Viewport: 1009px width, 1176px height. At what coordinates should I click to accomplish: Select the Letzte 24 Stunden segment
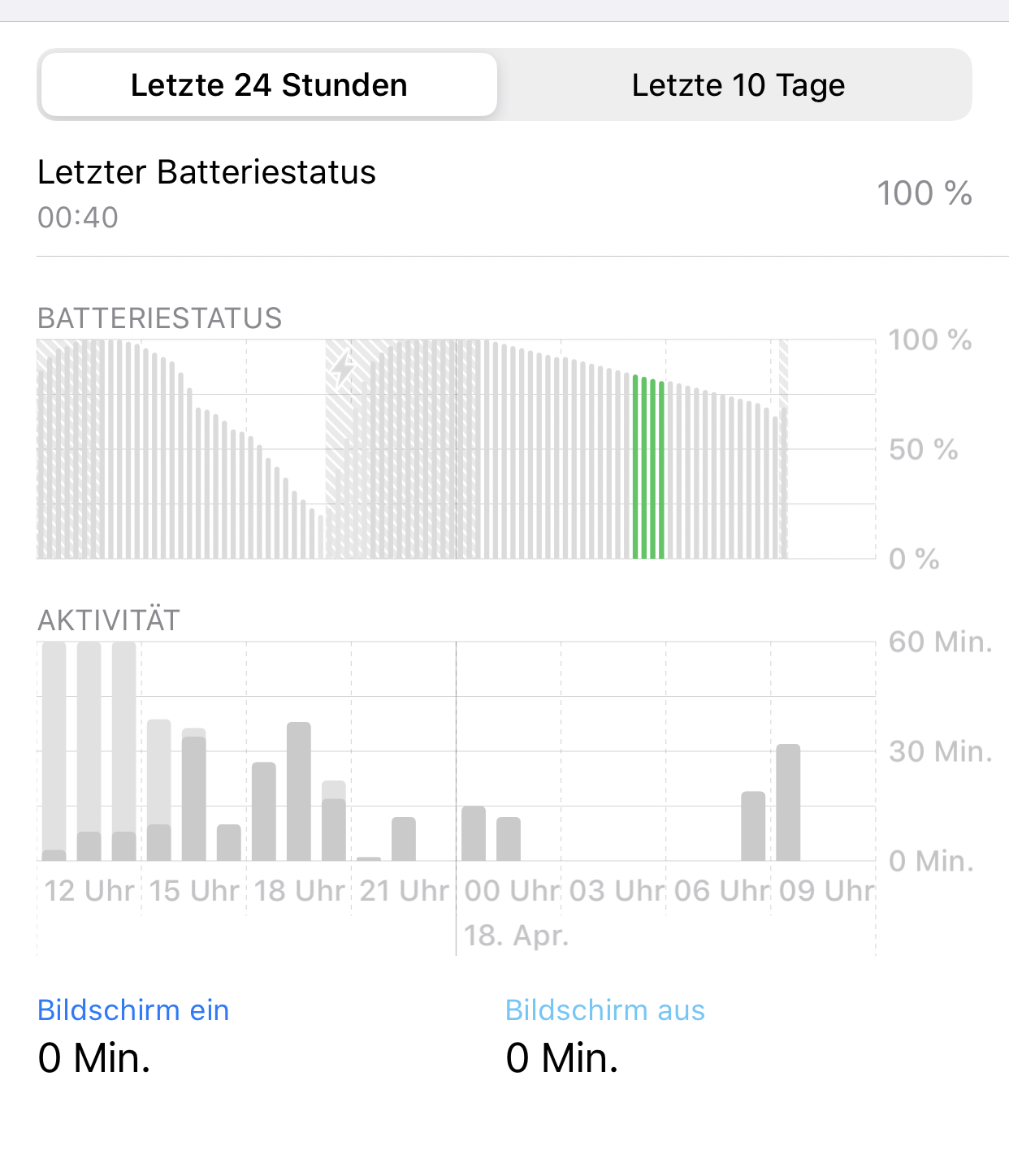tap(269, 84)
